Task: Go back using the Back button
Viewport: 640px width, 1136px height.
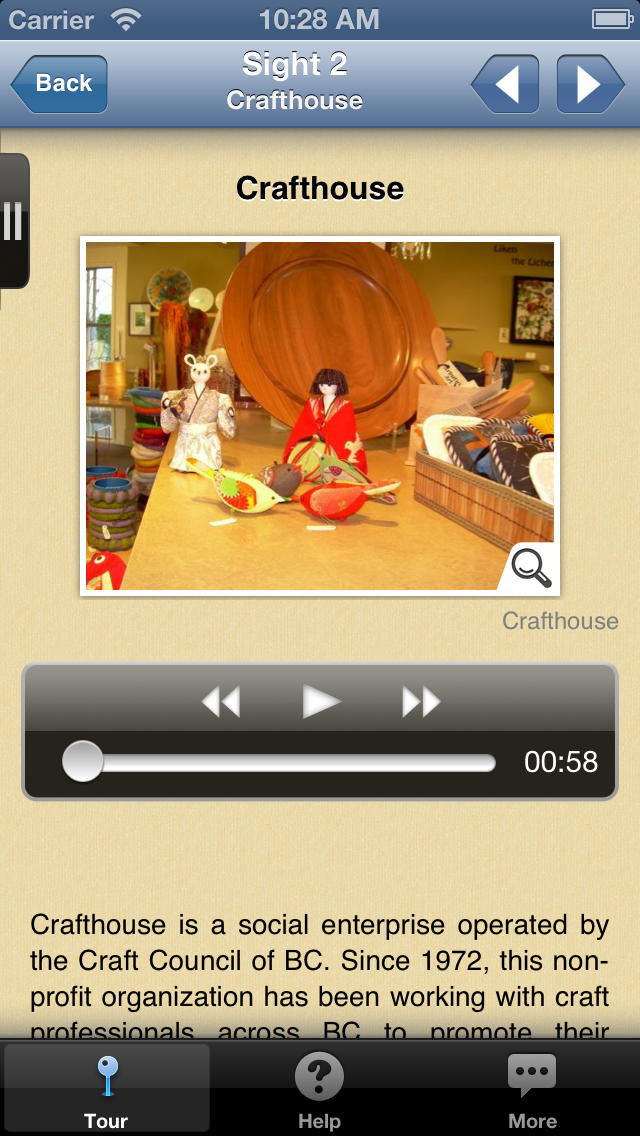Action: pos(59,84)
